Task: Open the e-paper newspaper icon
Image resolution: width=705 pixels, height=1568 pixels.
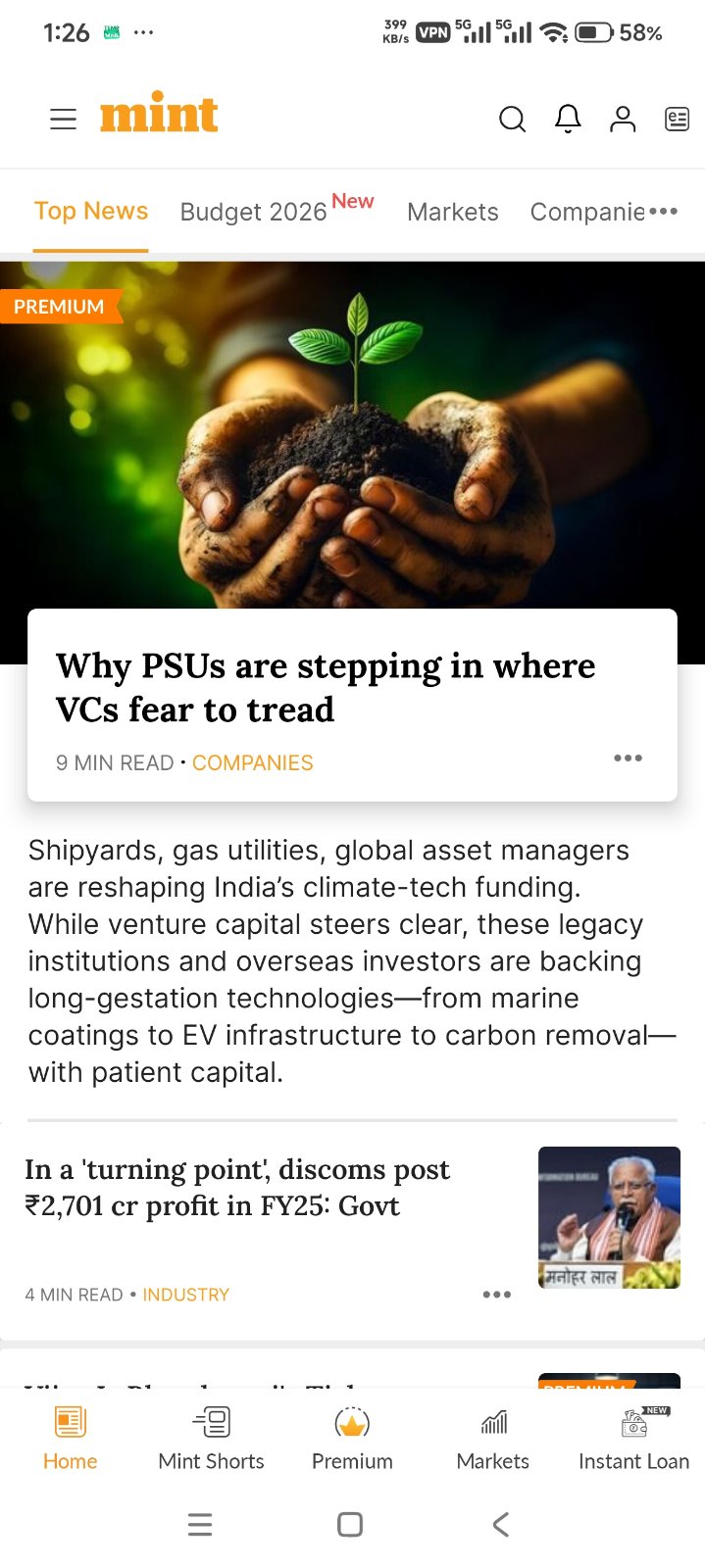Action: (677, 119)
